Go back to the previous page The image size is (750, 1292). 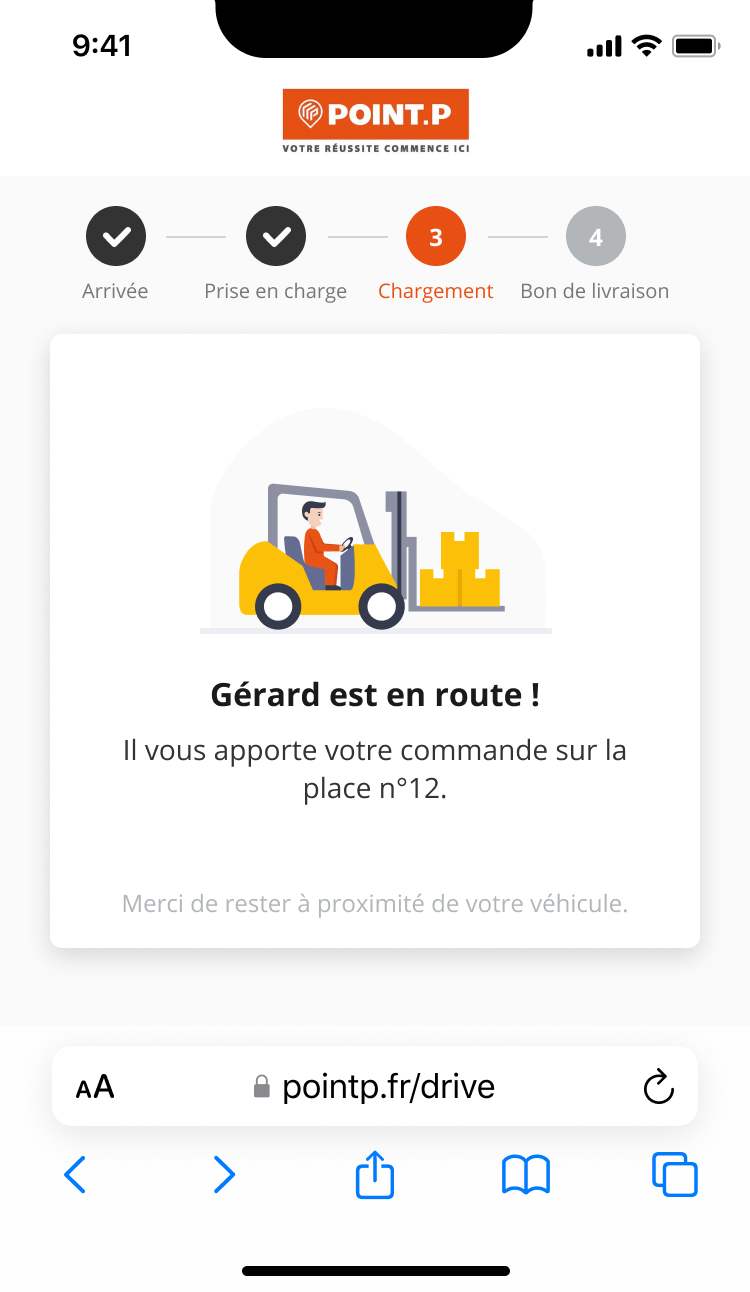click(75, 1175)
